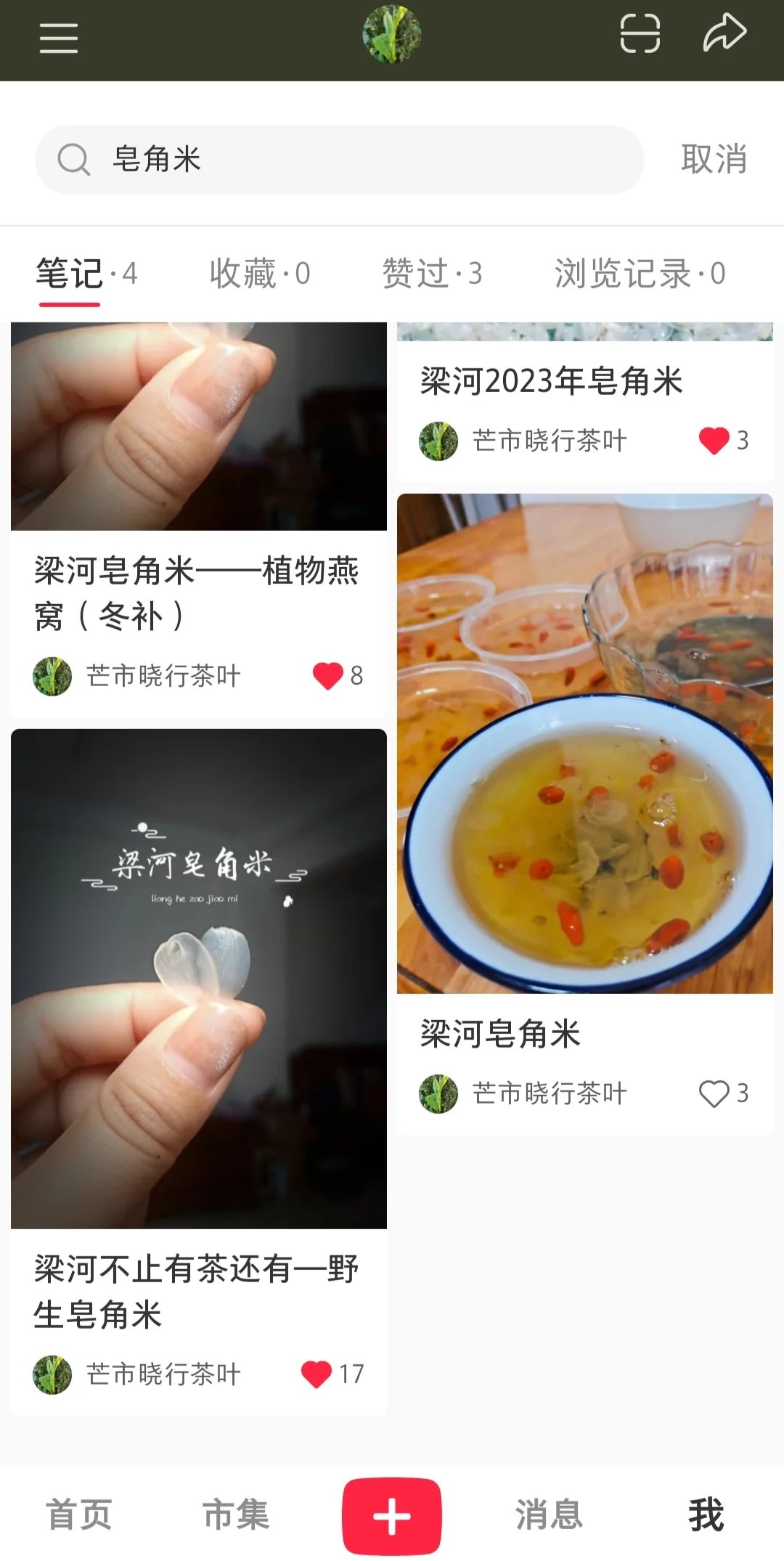
Task: Open the 市集 tab
Action: tap(235, 1515)
